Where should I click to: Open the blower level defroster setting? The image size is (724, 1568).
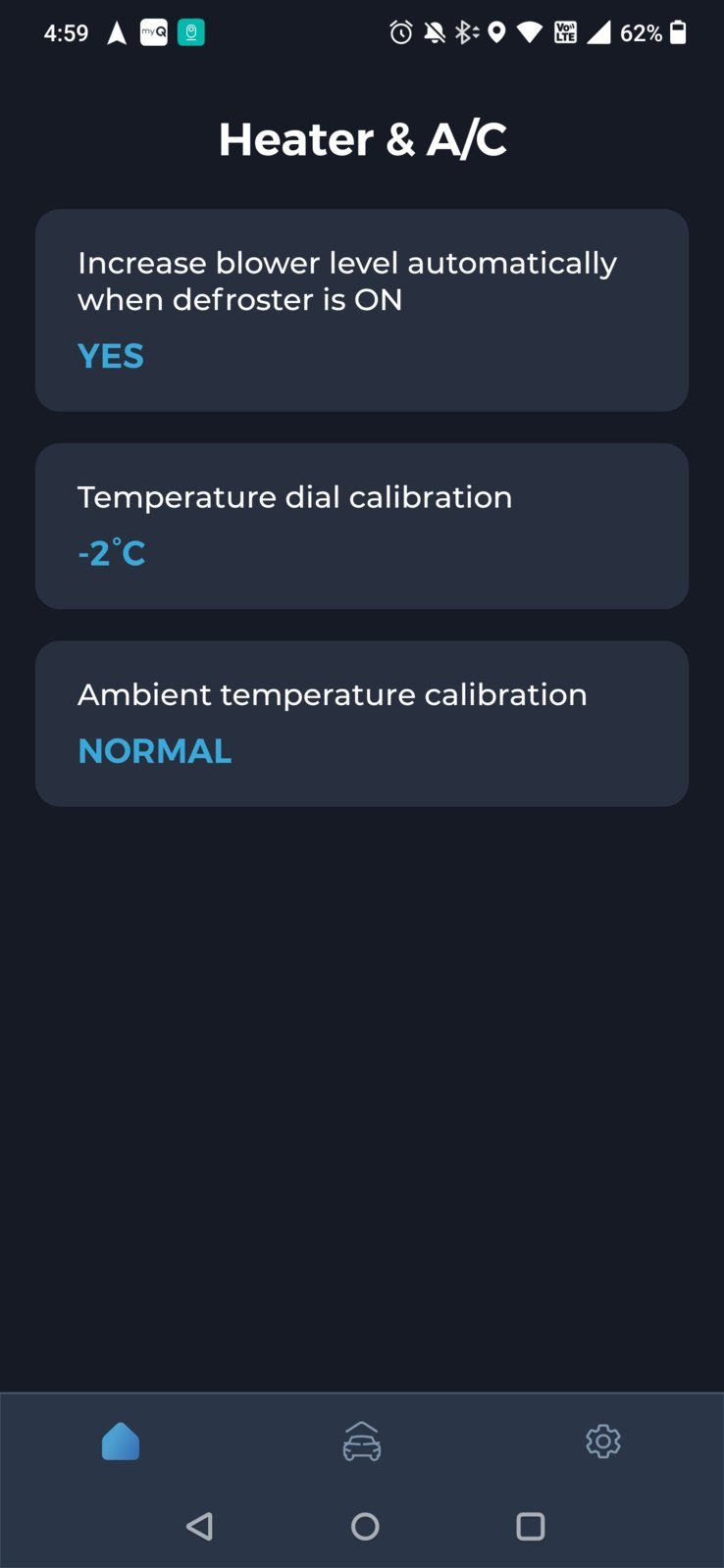tap(361, 310)
